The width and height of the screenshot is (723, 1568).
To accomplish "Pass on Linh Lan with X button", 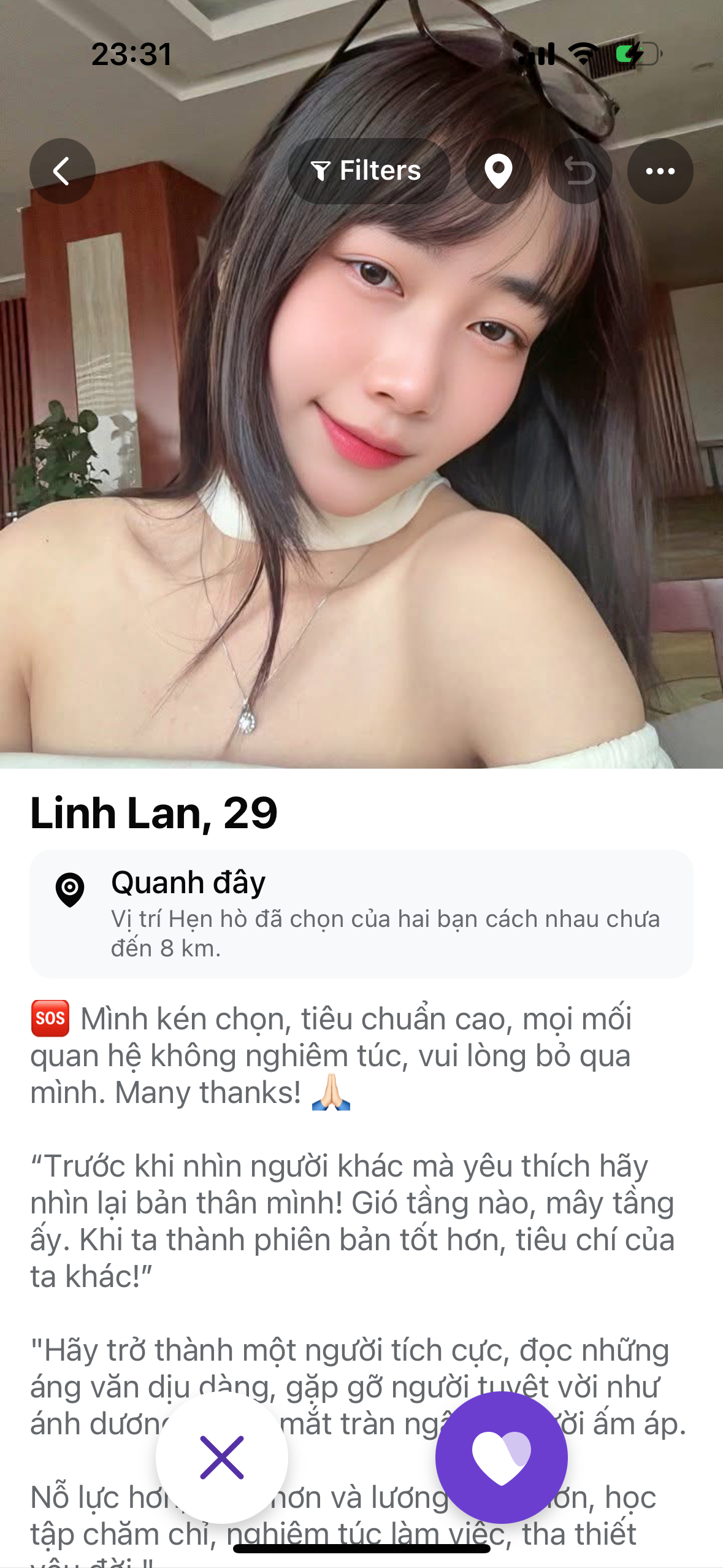I will 221,1457.
